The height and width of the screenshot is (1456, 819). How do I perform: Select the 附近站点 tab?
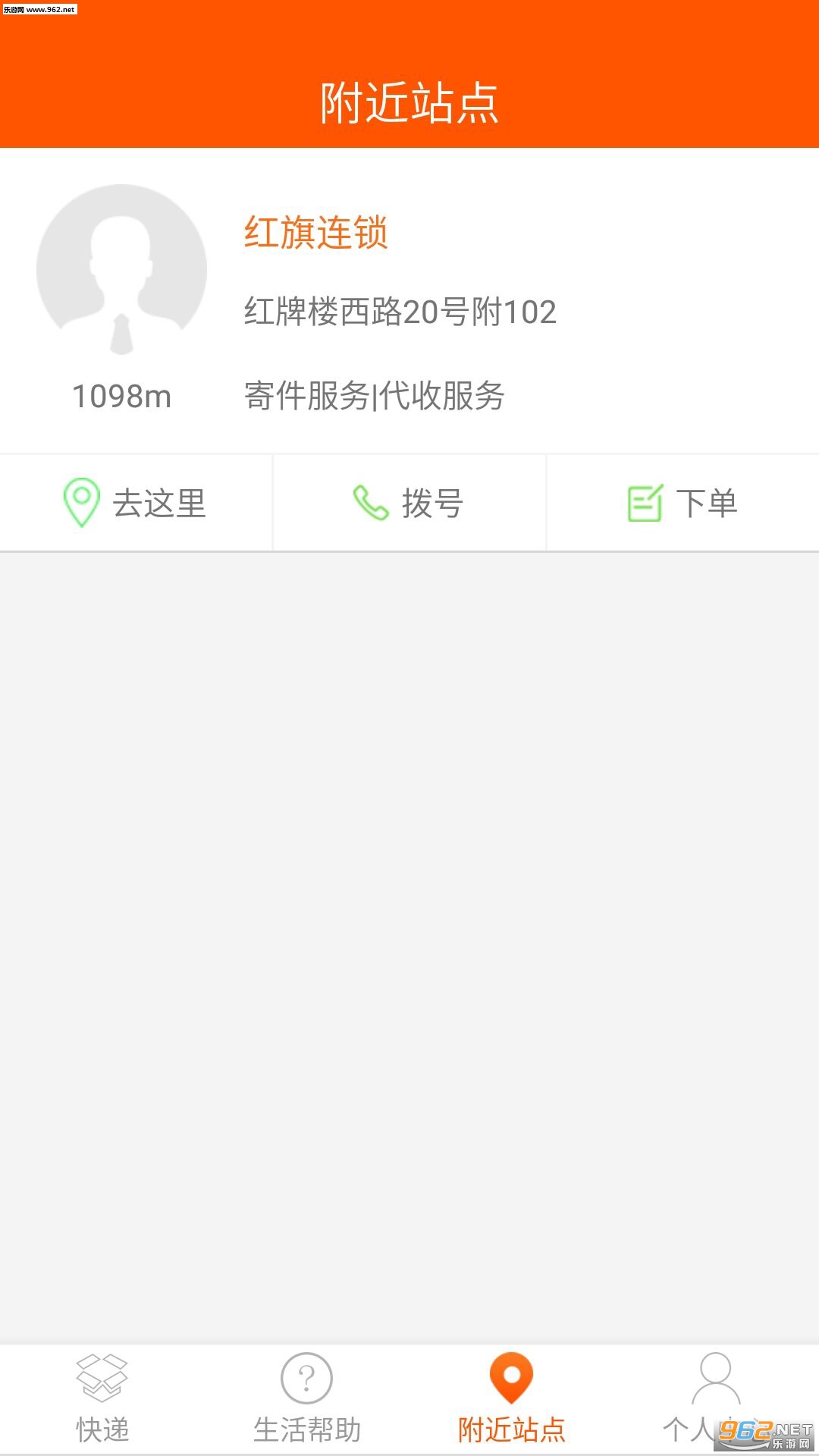512,1400
